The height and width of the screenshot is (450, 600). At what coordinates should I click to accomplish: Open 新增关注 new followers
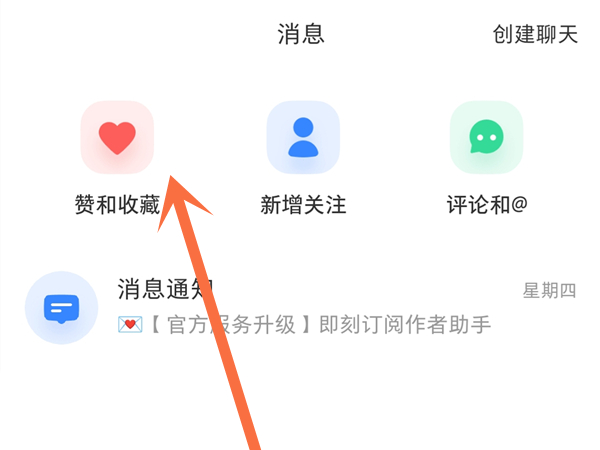pyautogui.click(x=302, y=138)
